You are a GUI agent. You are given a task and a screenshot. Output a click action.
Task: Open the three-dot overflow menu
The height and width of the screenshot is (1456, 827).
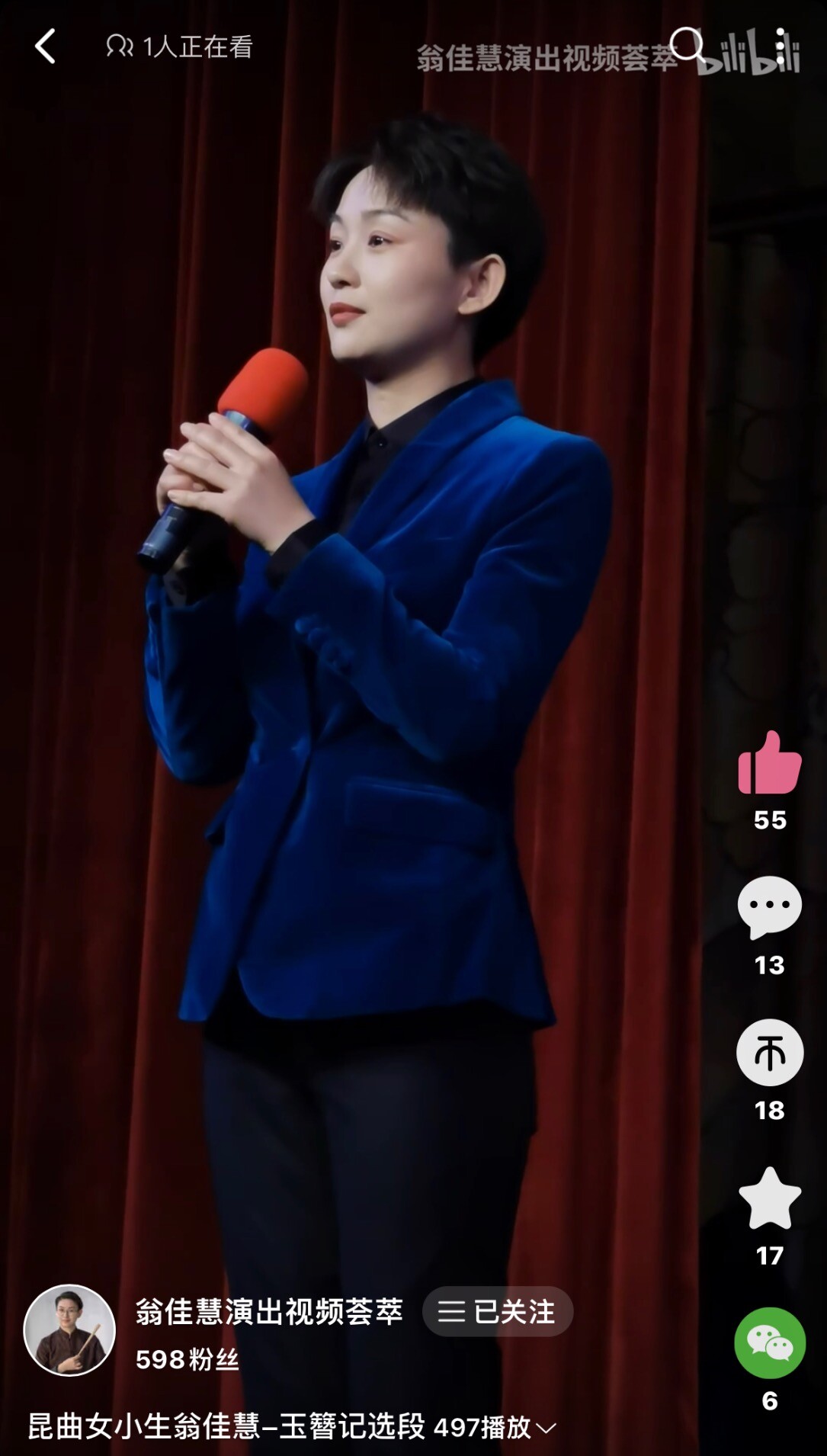click(x=781, y=47)
